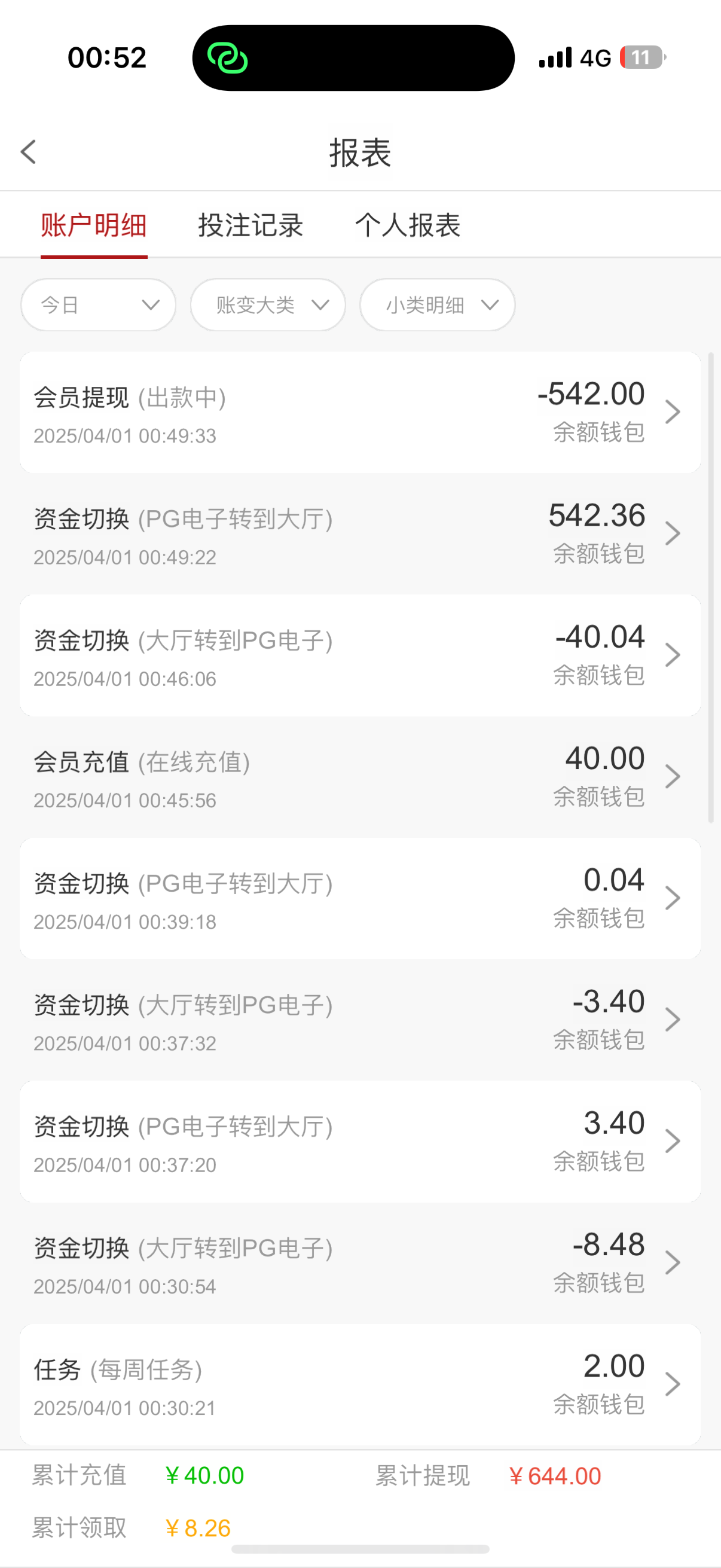Open the 542.36 资金切换 transfer record

360,534
